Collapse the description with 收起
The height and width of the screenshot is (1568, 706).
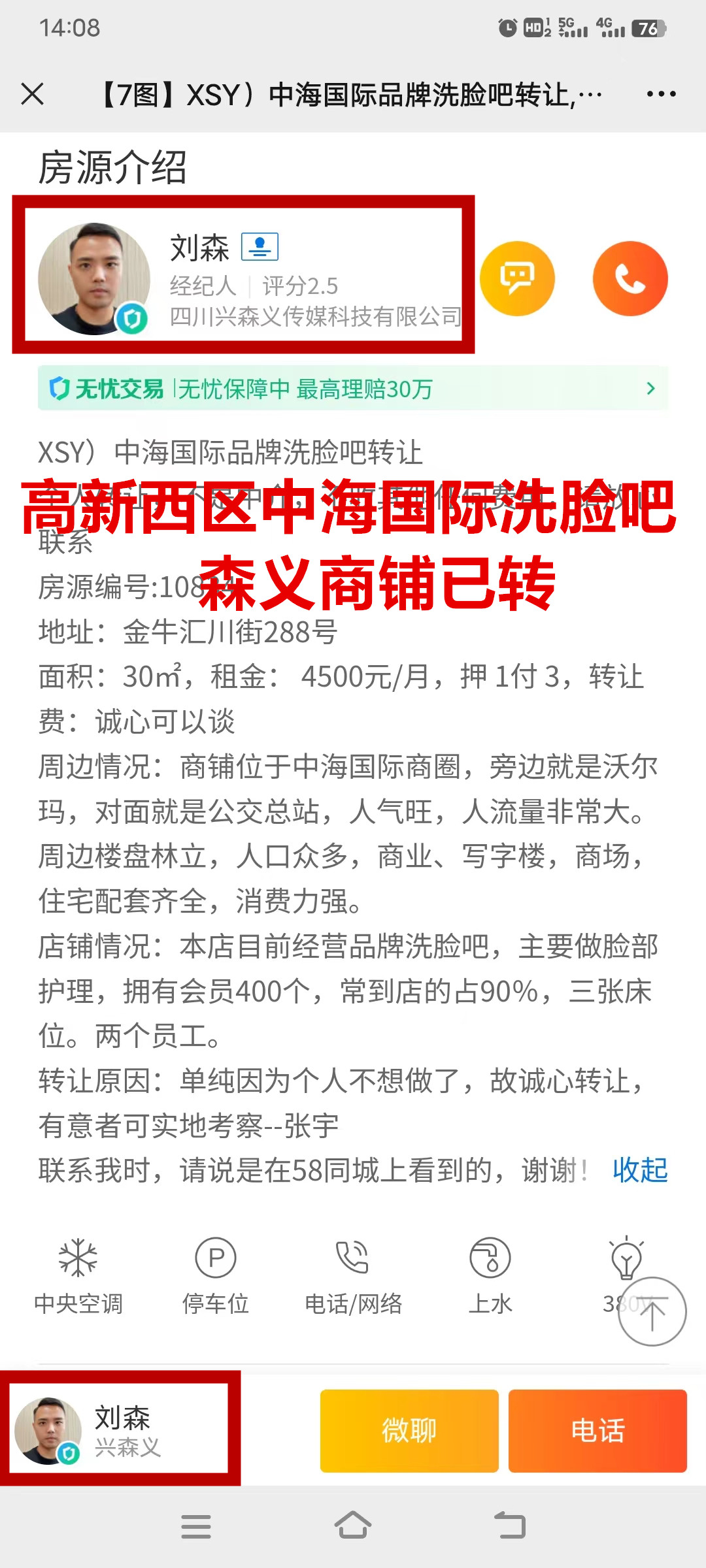[x=640, y=1170]
